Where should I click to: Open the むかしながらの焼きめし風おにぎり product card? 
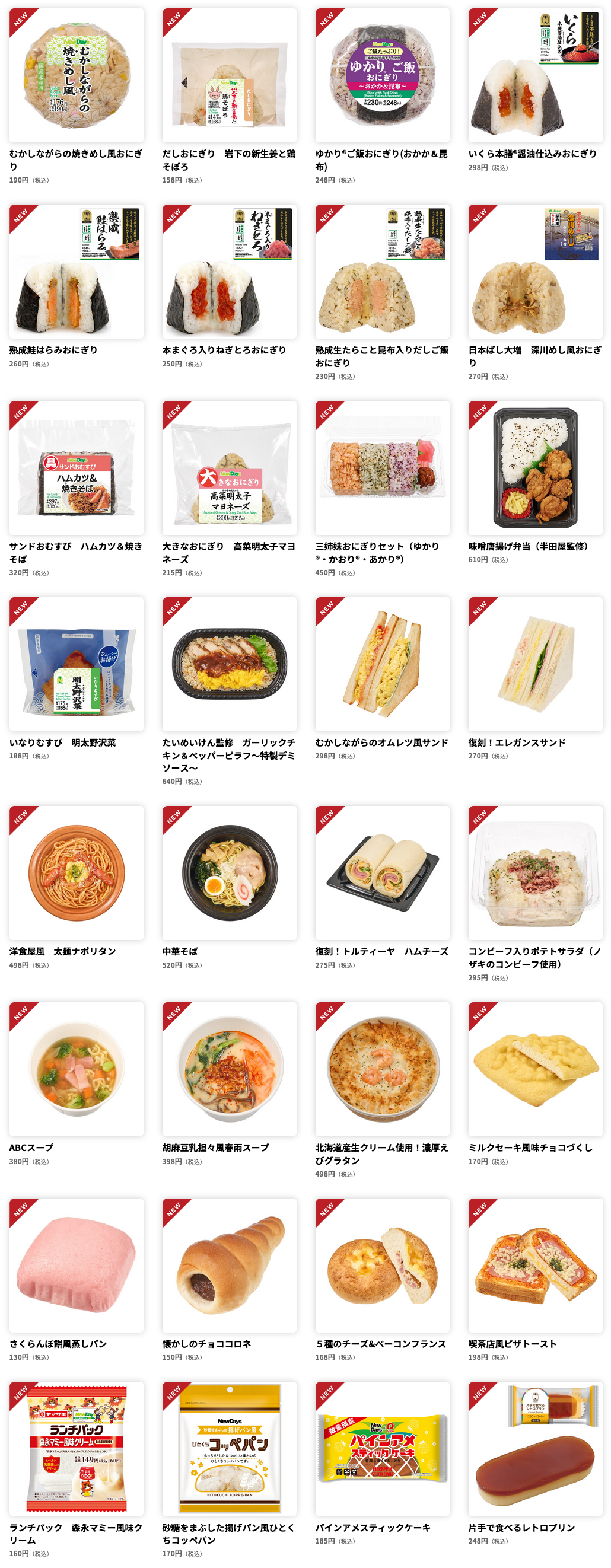point(76,96)
